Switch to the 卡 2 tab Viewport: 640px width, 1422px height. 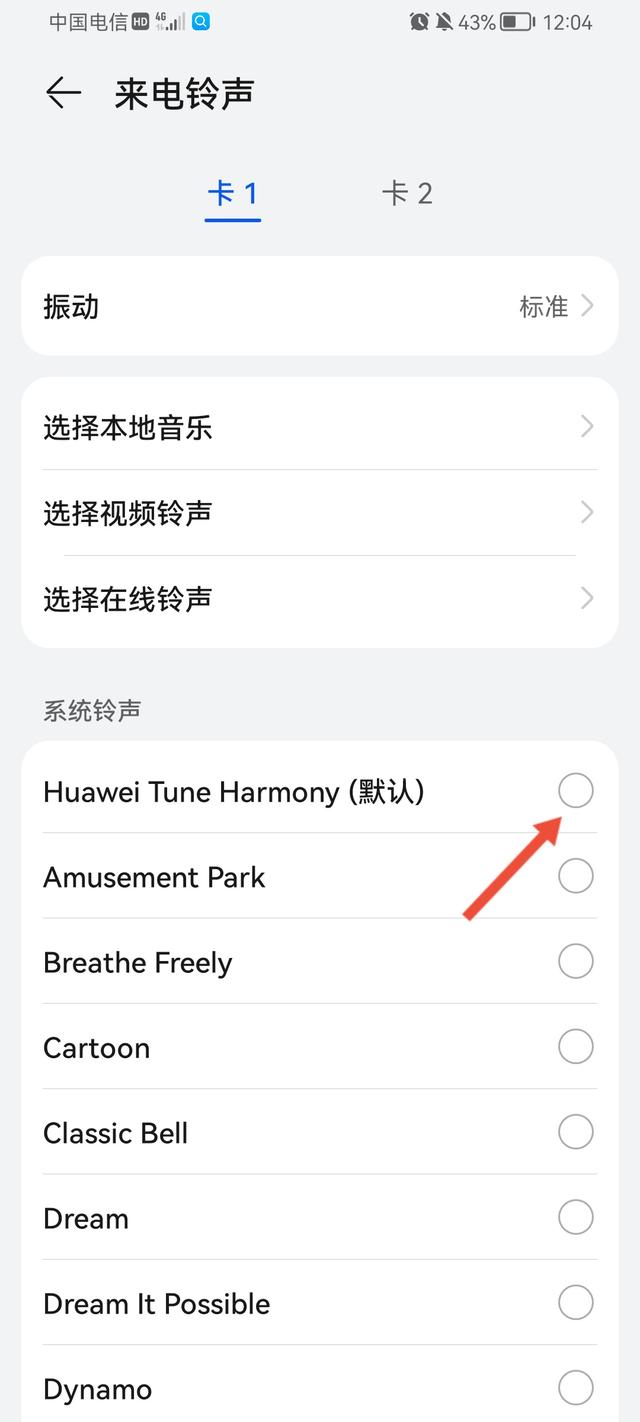pos(407,193)
